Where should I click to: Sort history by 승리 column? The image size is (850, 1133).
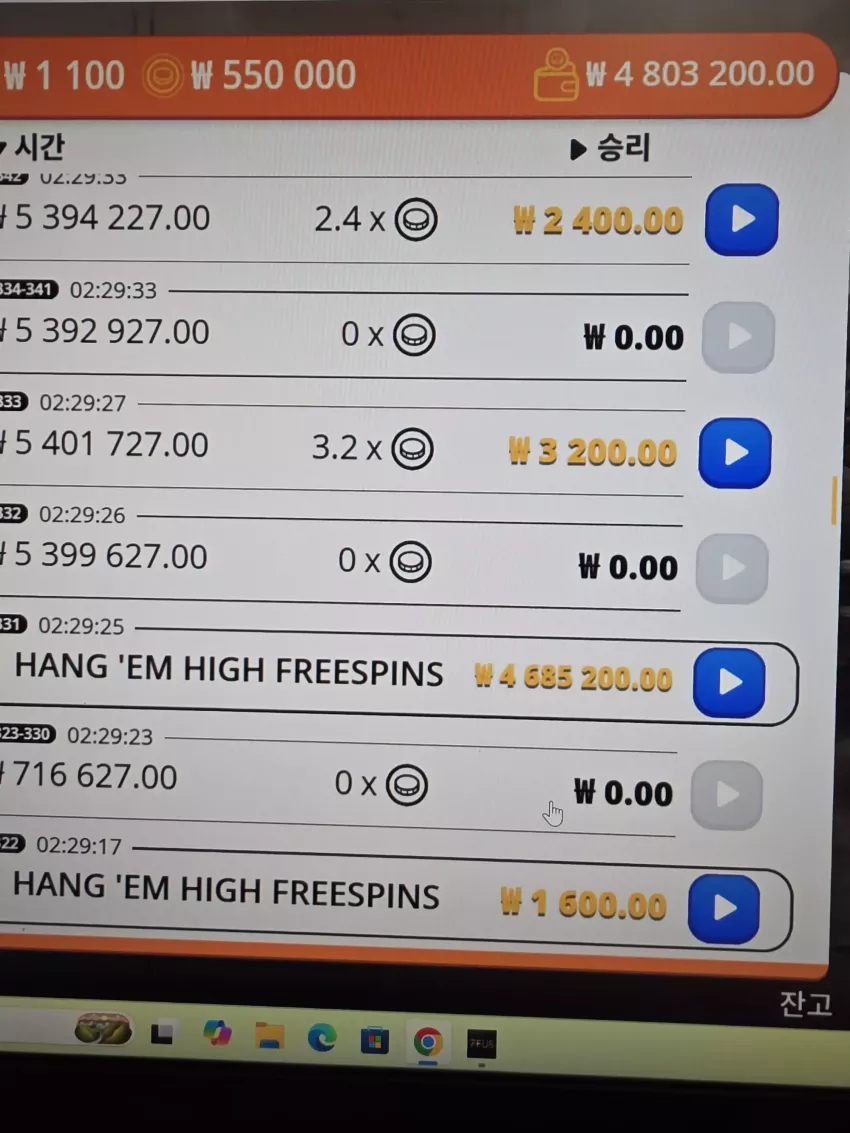[611, 149]
